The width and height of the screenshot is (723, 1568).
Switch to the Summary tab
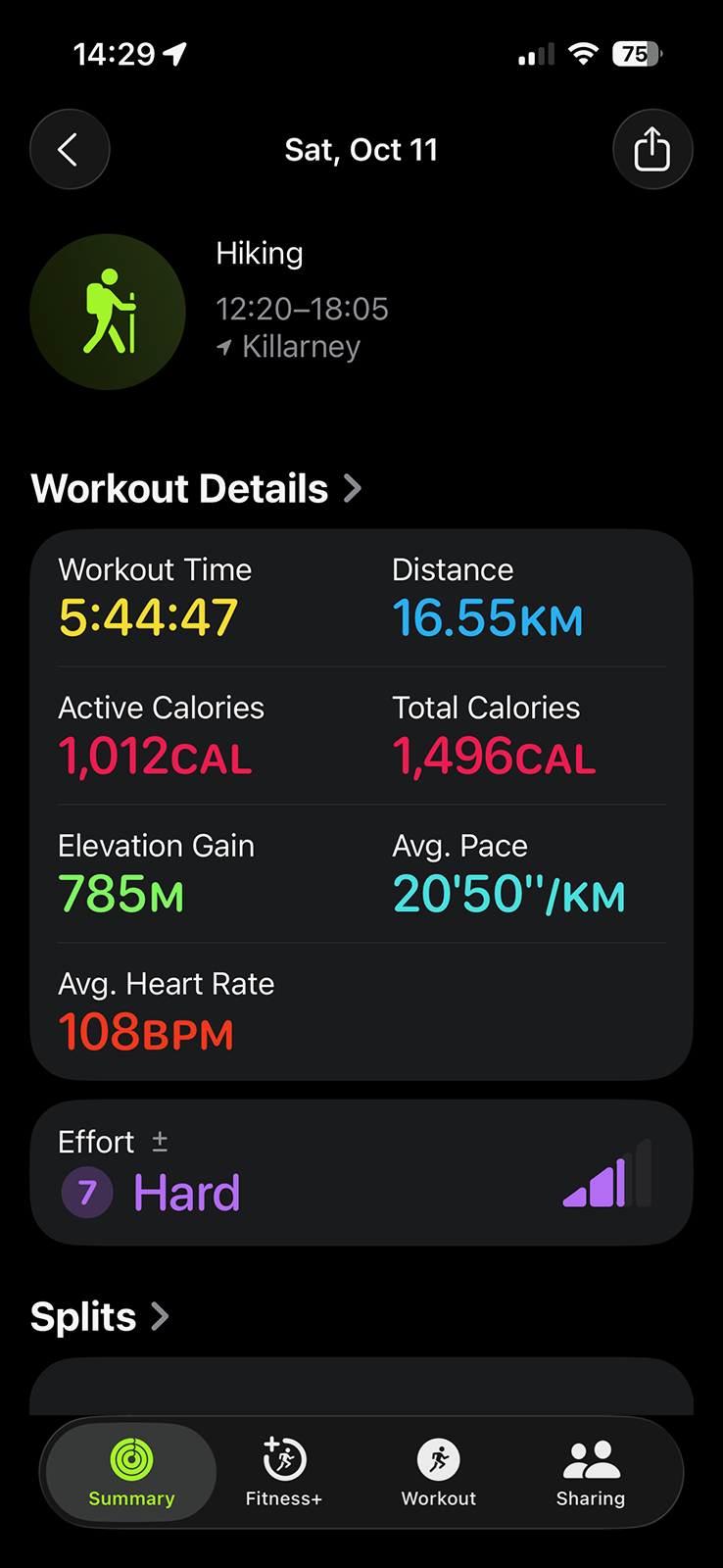tap(131, 1473)
